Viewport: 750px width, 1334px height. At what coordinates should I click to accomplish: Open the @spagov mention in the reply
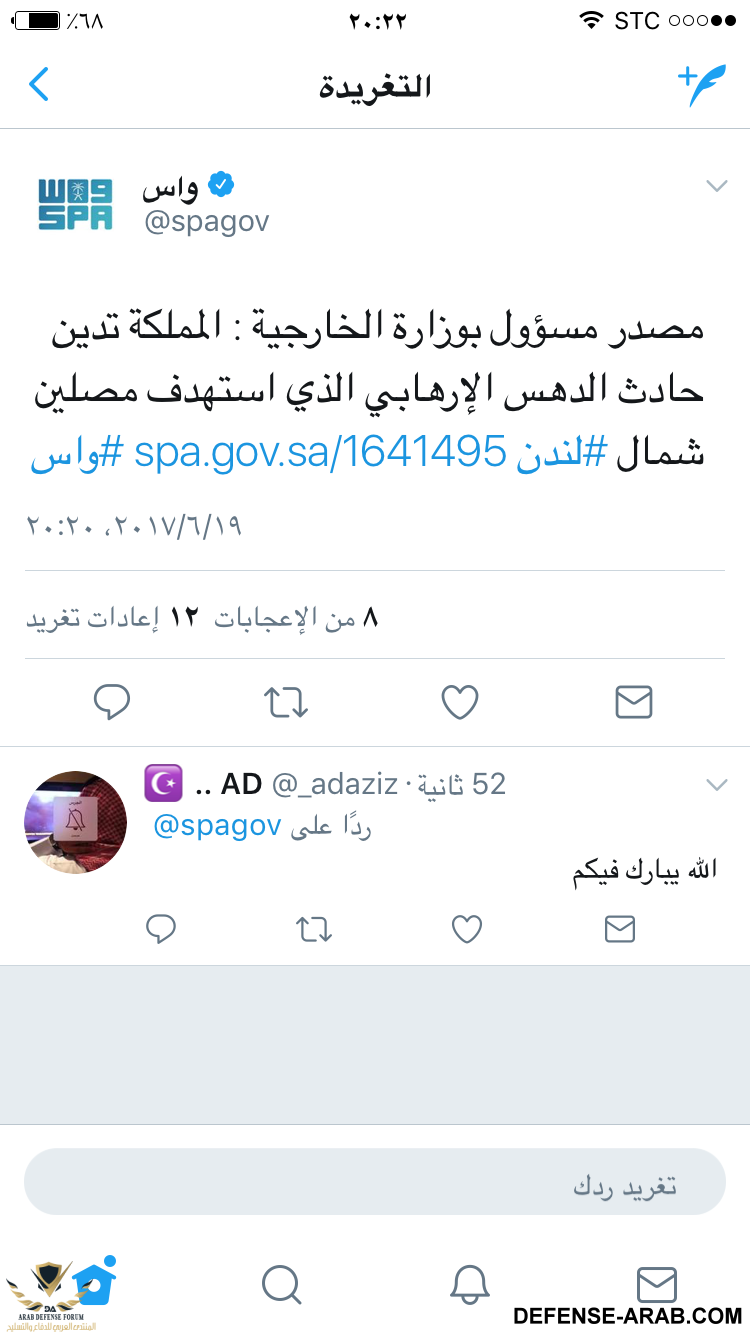pos(216,829)
